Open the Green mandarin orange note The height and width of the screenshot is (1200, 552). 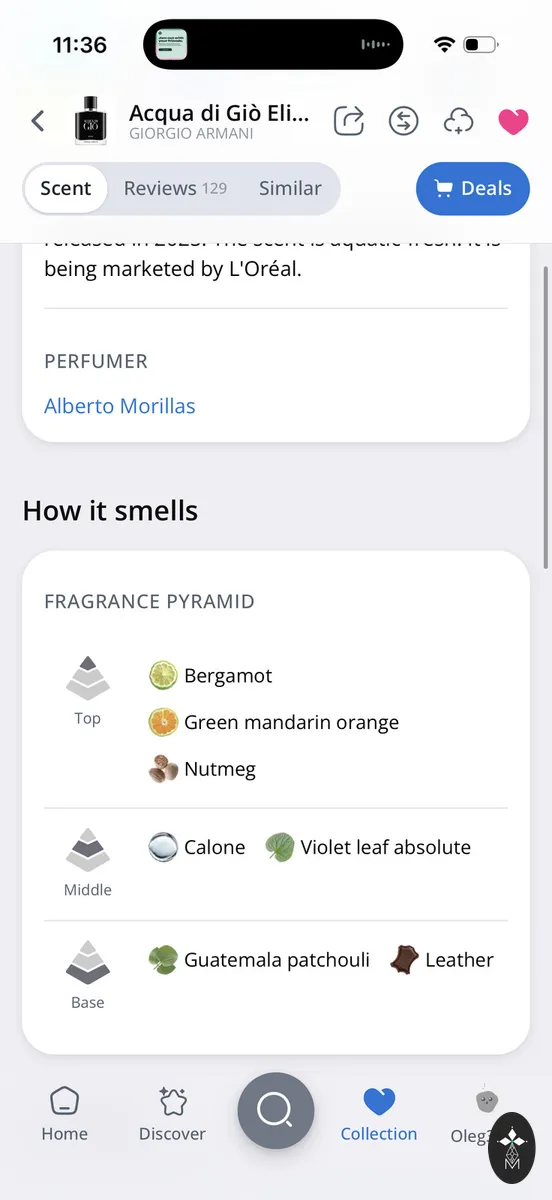[273, 722]
